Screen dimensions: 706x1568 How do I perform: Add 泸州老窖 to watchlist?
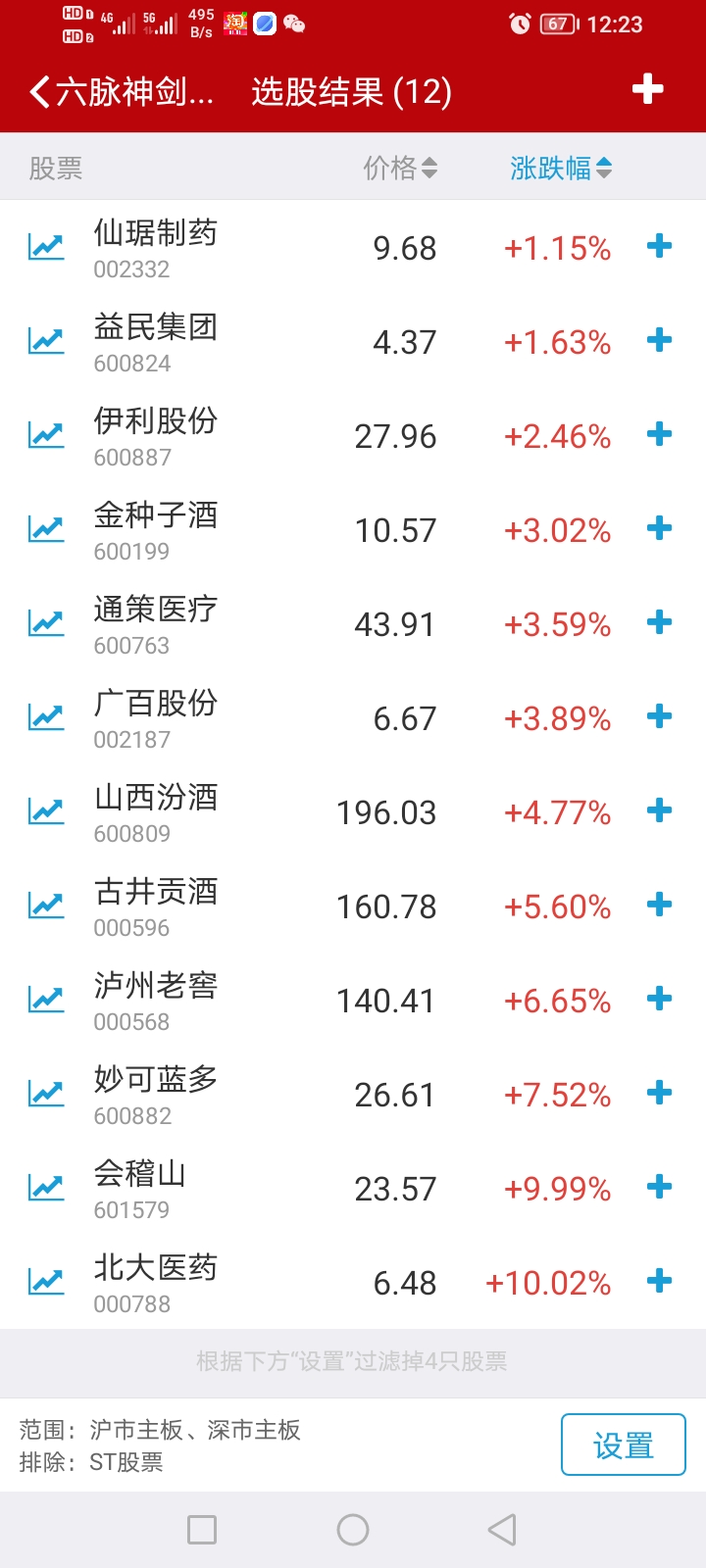tap(660, 999)
